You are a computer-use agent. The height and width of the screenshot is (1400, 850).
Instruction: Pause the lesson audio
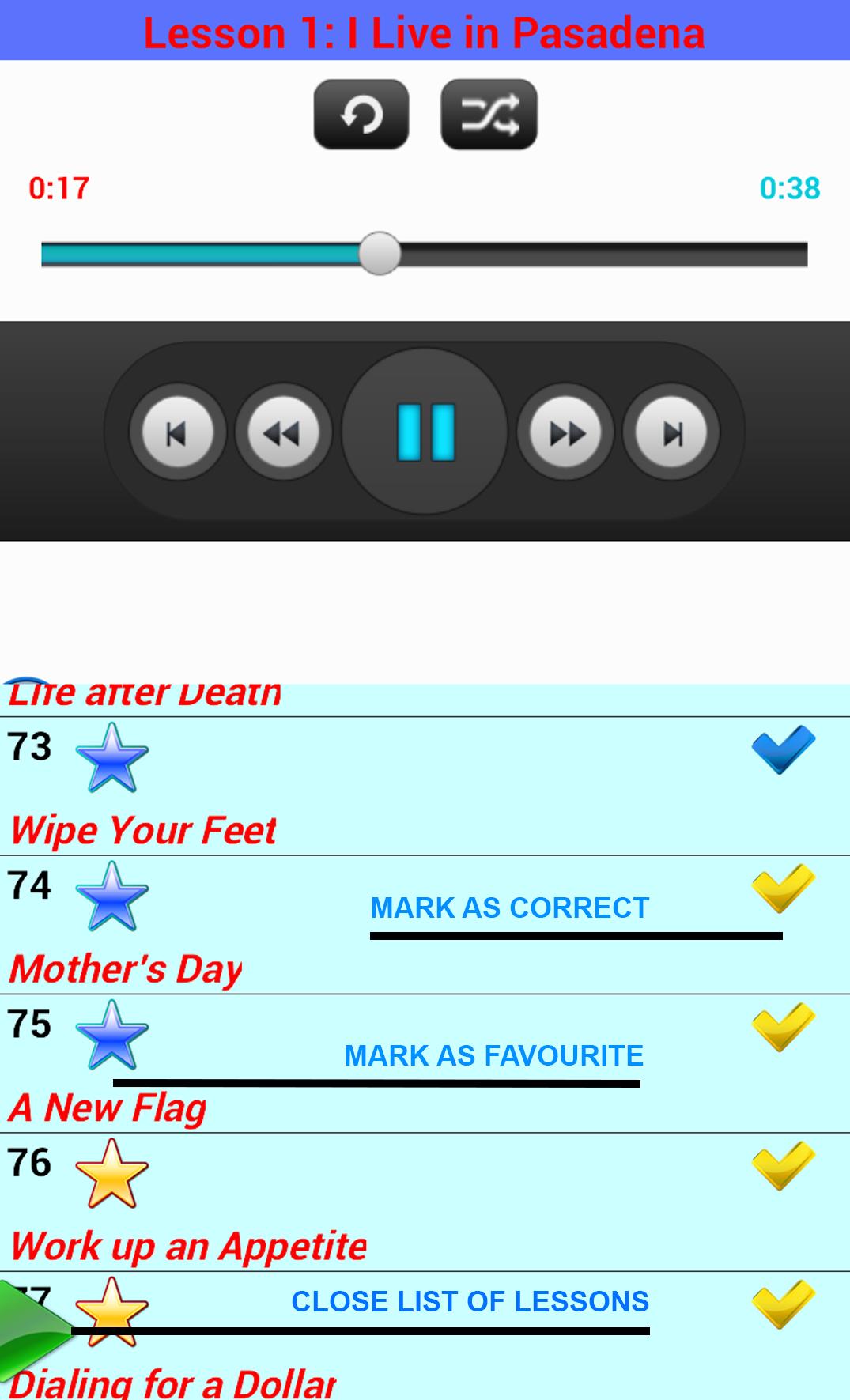click(x=425, y=432)
